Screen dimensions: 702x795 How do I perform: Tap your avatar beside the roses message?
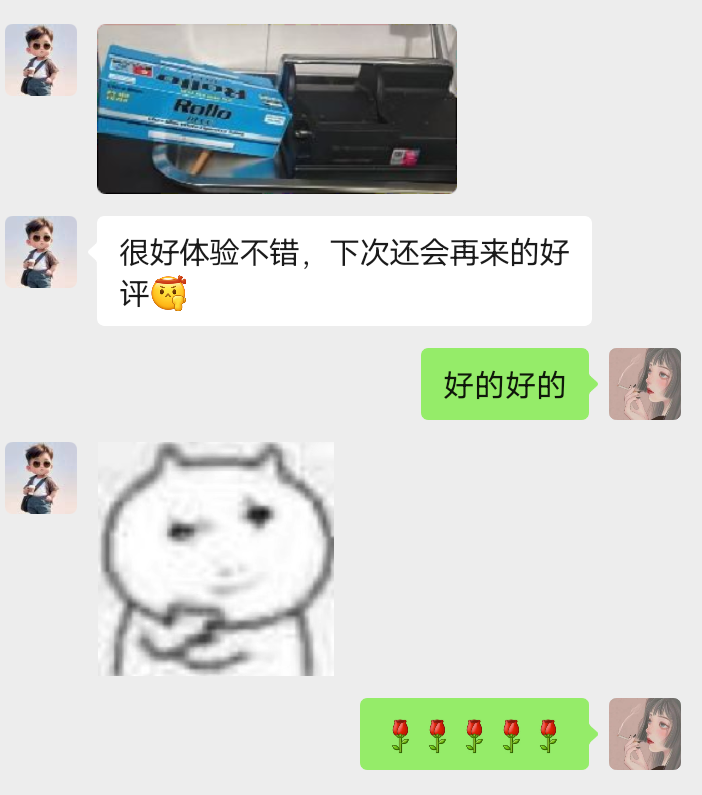click(645, 734)
